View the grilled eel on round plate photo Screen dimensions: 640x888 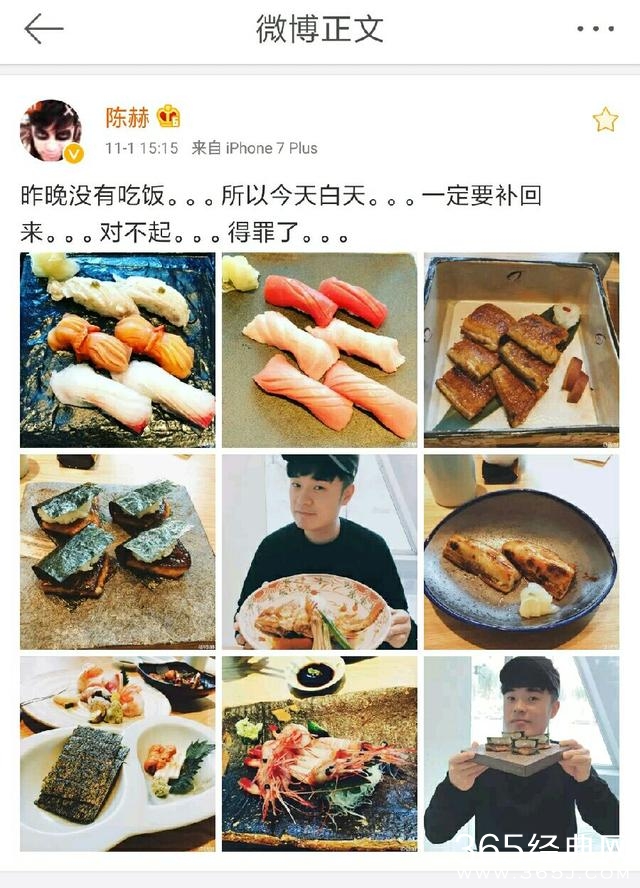click(522, 552)
